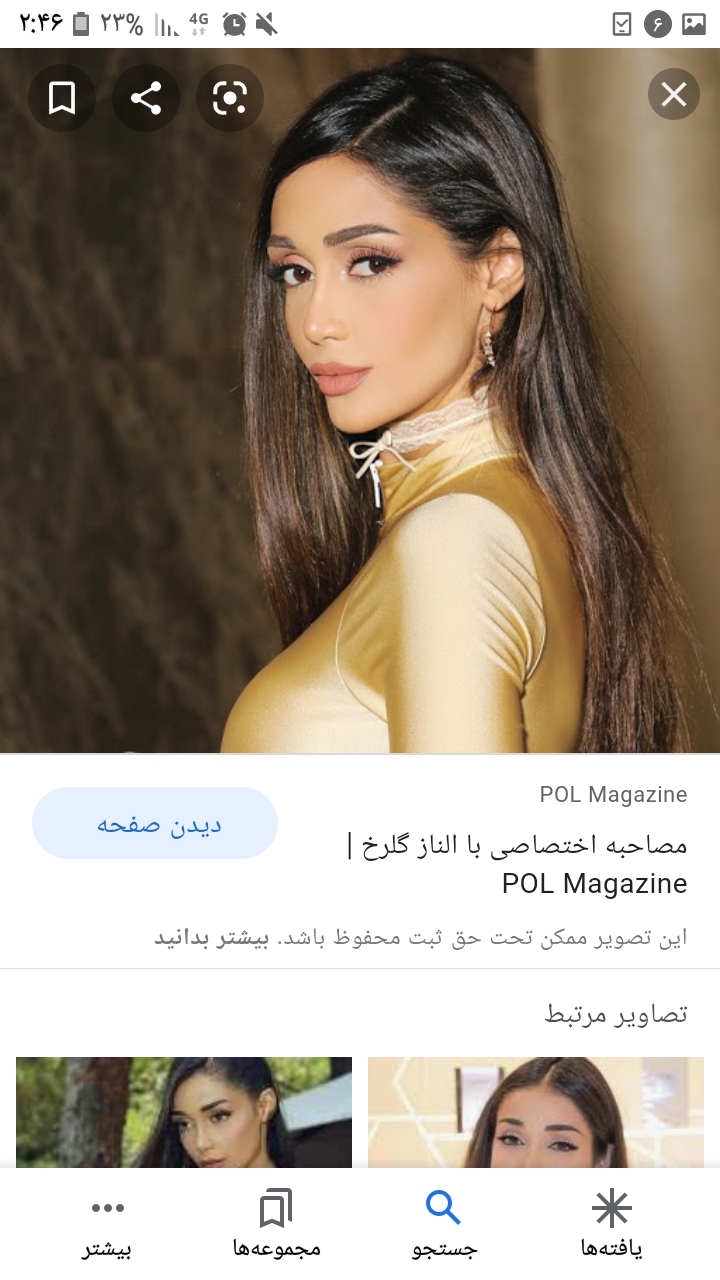Tap the دیدن صفحه button
720x1280 pixels.
pyautogui.click(x=155, y=823)
